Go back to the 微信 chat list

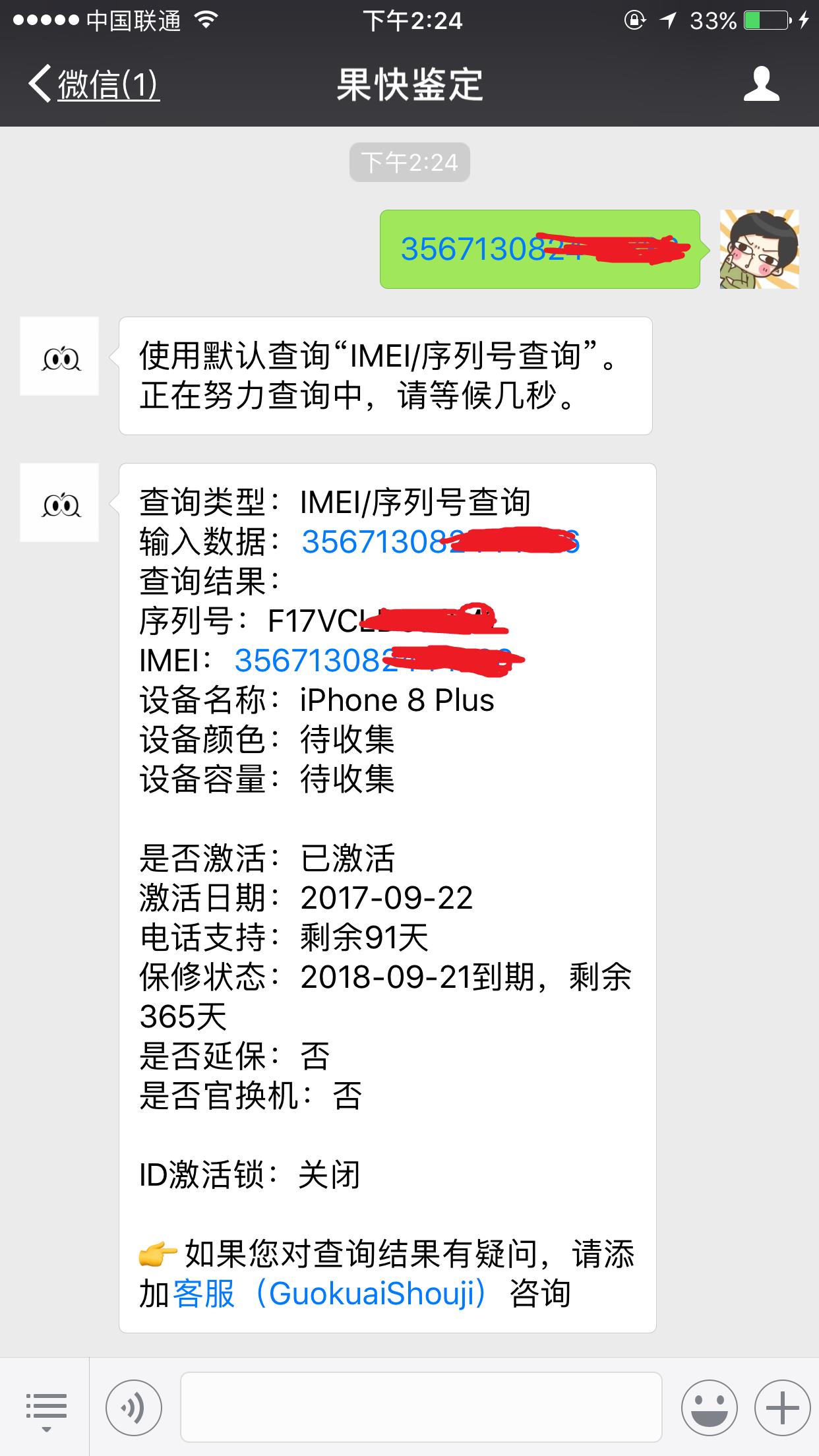pyautogui.click(x=93, y=84)
